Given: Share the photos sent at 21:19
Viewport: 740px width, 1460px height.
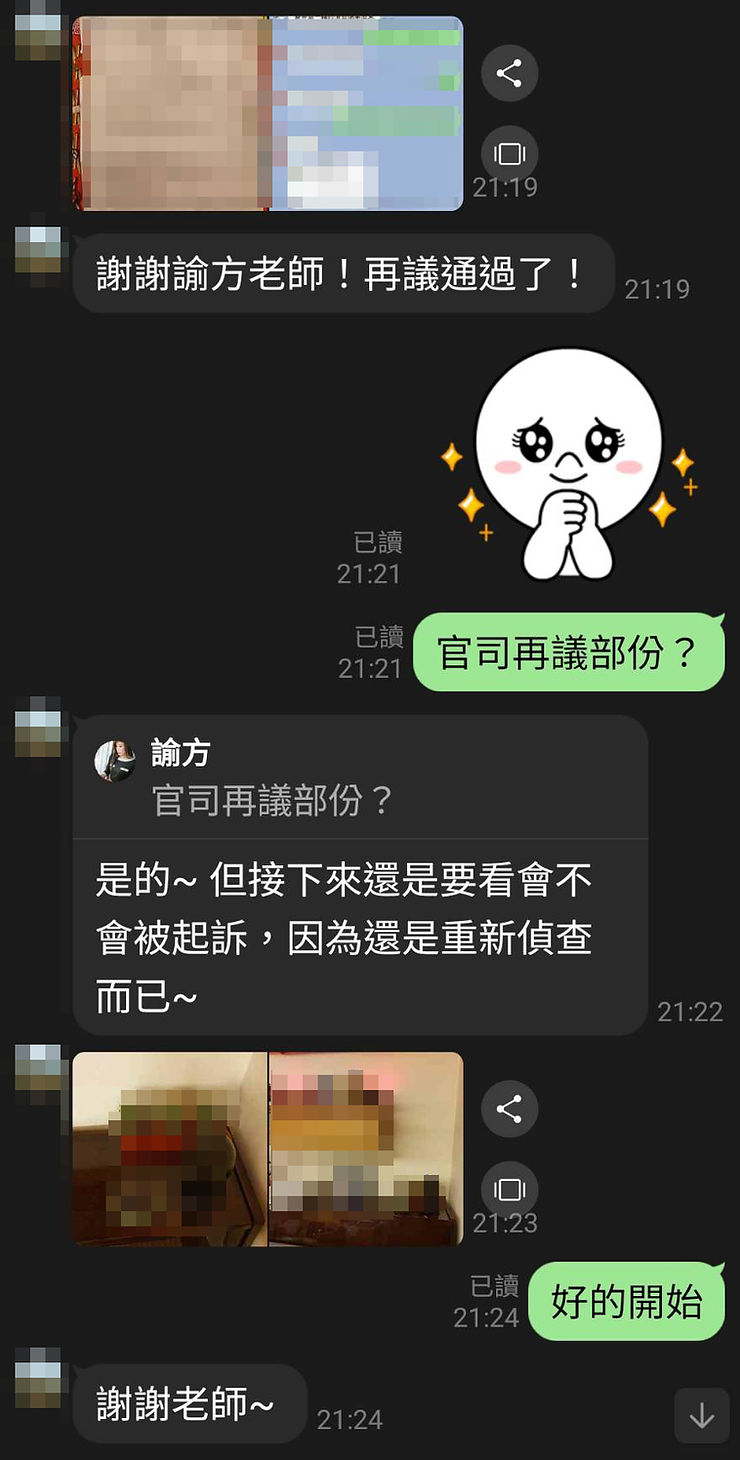Looking at the screenshot, I should point(509,73).
